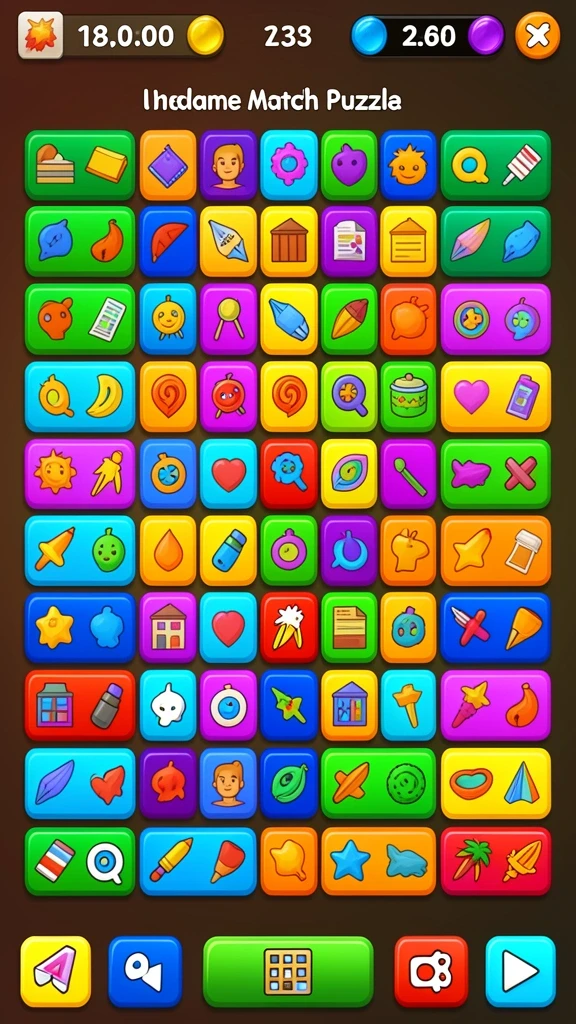Viewport: 576px width, 1024px height.
Task: Tap the cyan play arrow button
Action: (520, 972)
